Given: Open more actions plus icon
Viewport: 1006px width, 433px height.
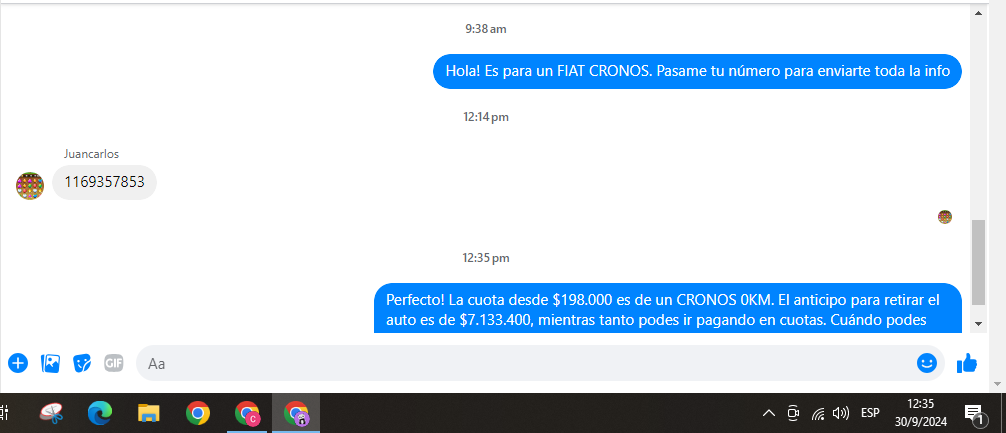Looking at the screenshot, I should click(x=18, y=363).
